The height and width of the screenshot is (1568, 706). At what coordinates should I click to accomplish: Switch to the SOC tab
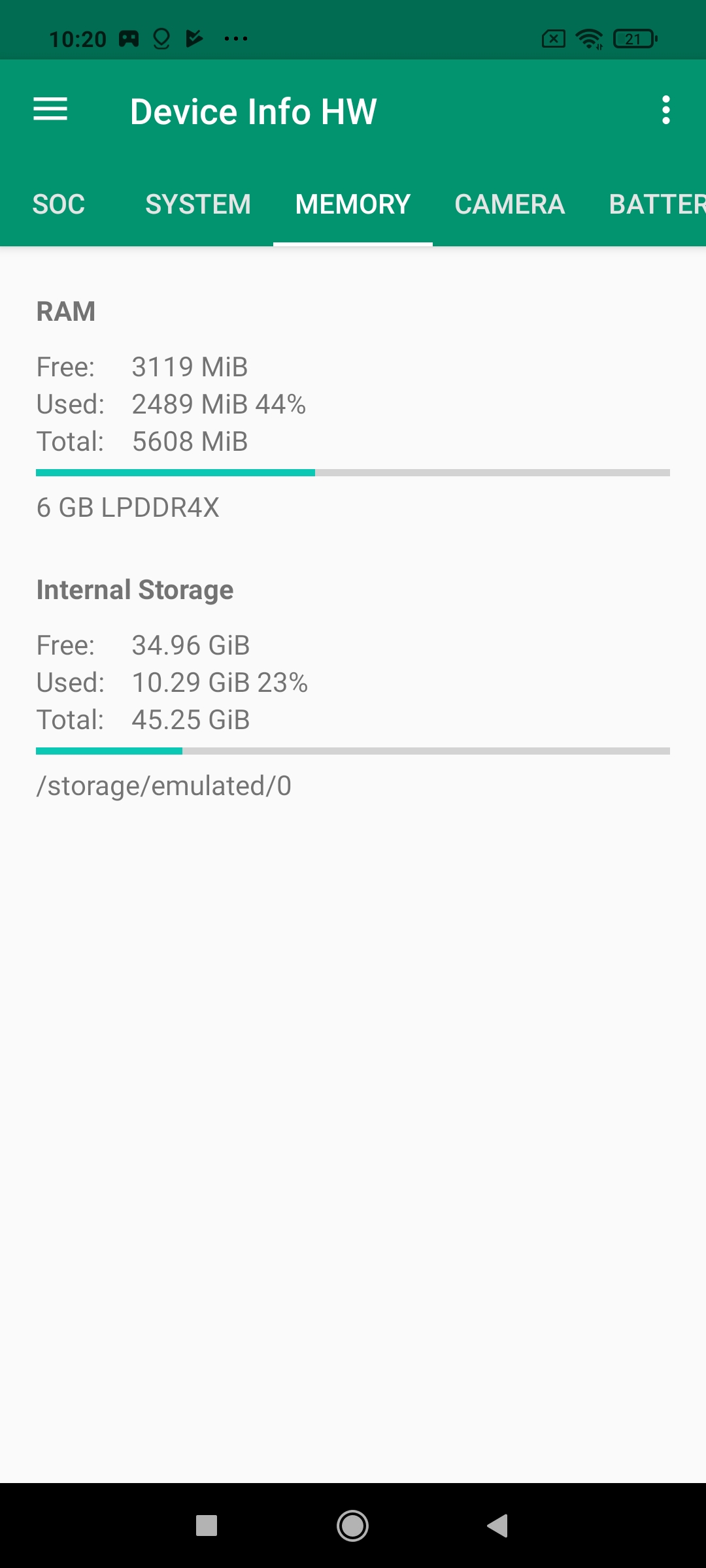click(59, 204)
